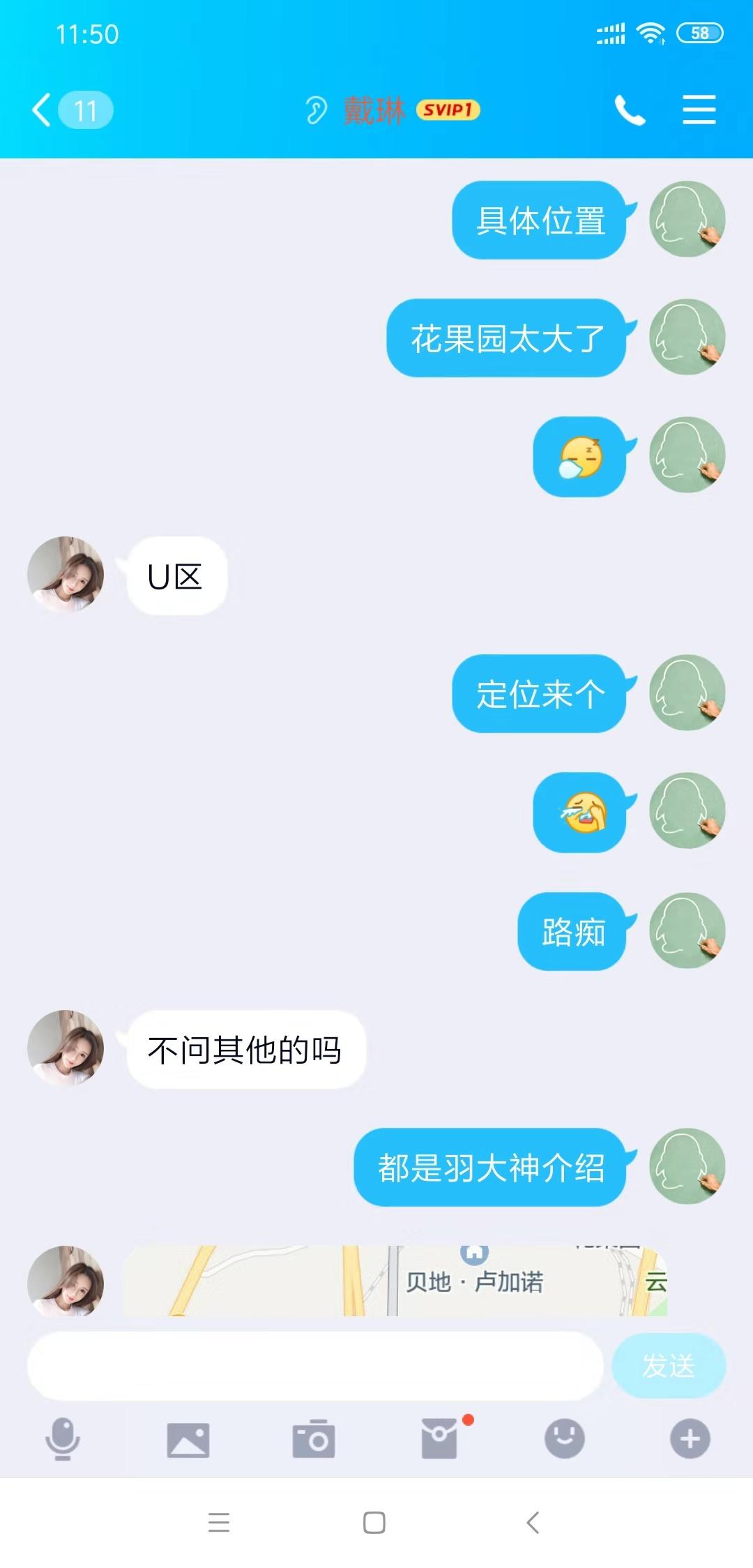753x1568 pixels.
Task: Open 戴琳's avatar beside the U区 message
Action: (66, 575)
